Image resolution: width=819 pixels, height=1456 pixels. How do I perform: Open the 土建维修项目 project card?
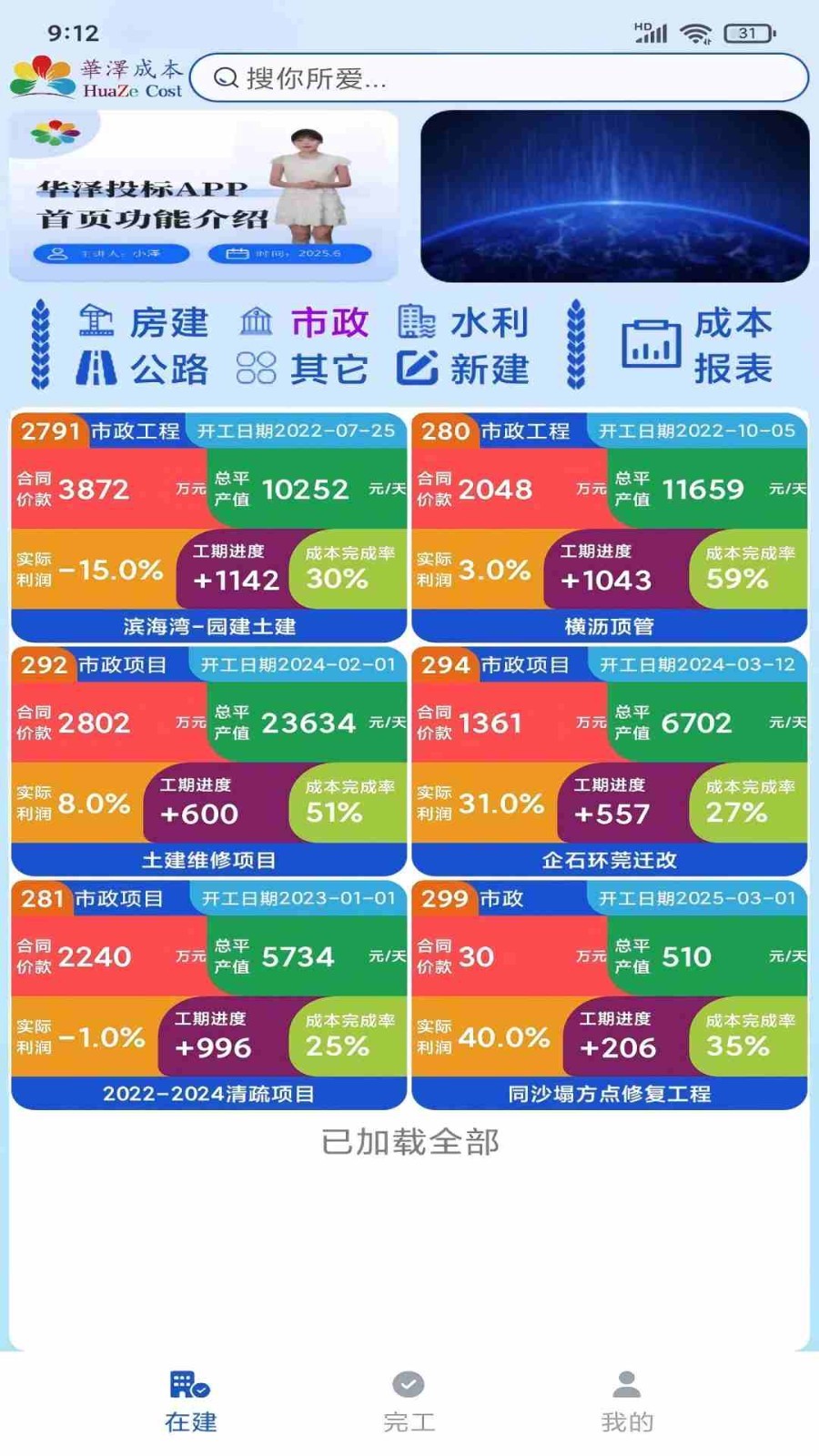coord(208,761)
